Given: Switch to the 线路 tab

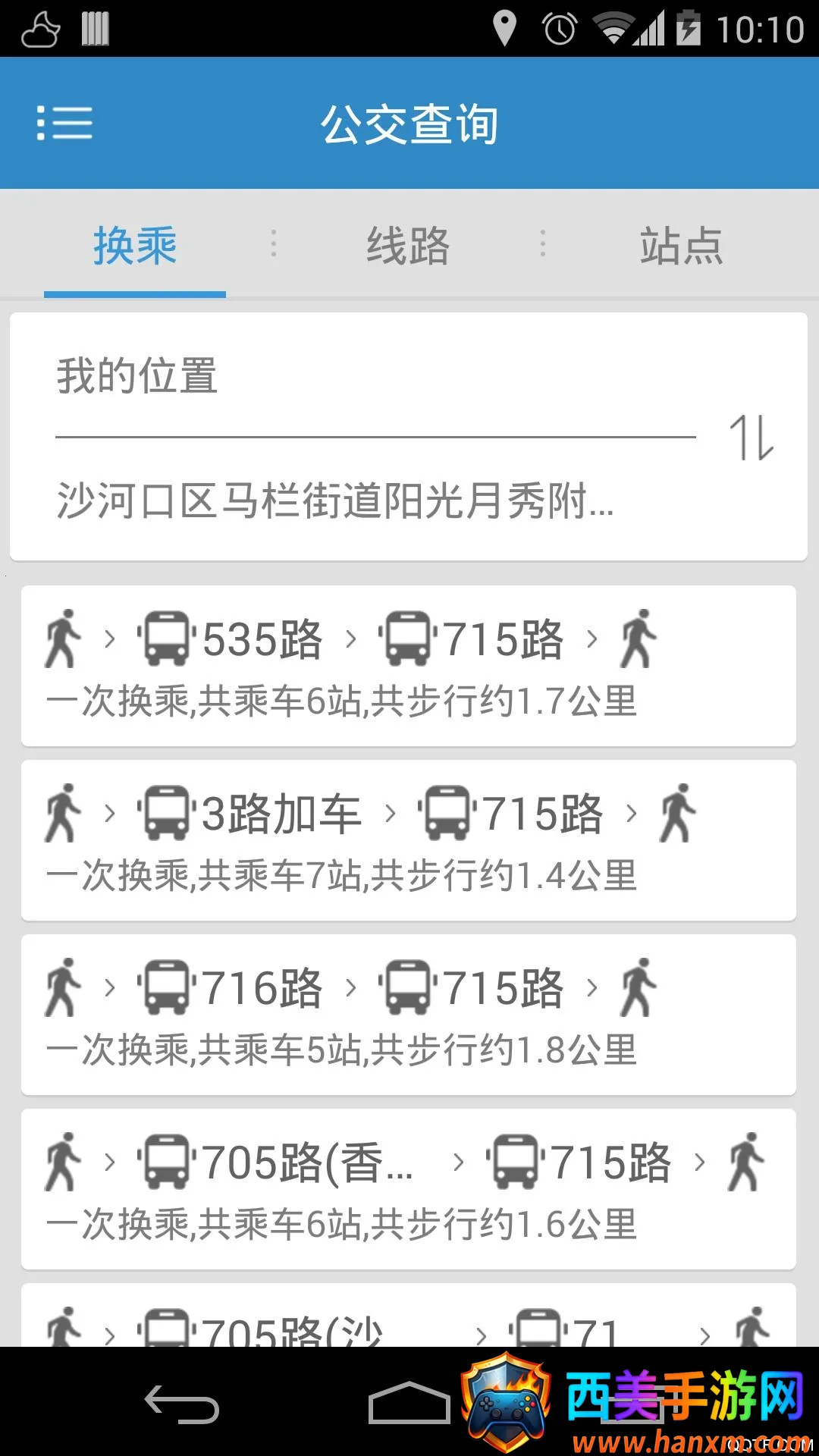Looking at the screenshot, I should (408, 246).
